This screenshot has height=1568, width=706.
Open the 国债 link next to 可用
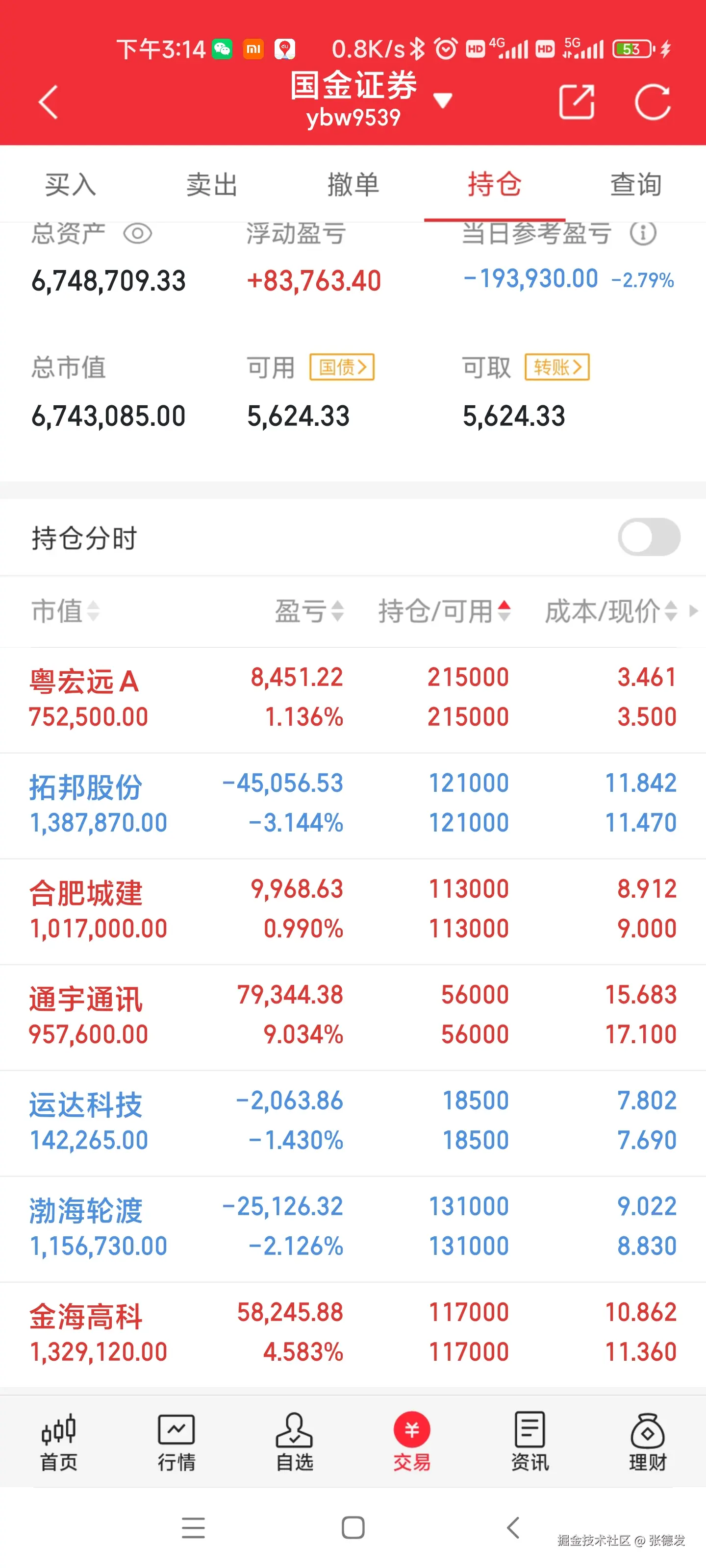(342, 367)
